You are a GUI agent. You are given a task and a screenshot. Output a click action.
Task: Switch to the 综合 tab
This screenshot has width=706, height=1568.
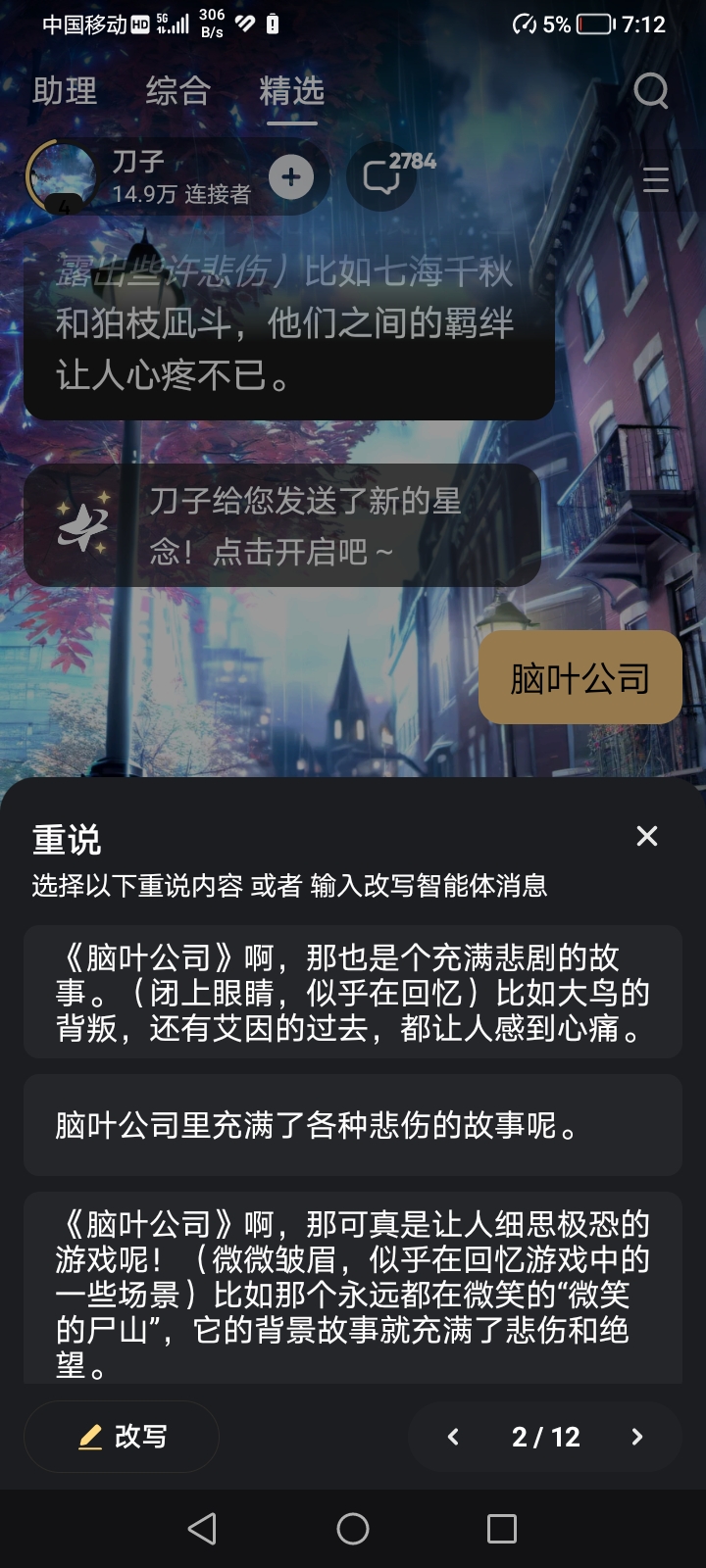pyautogui.click(x=177, y=91)
